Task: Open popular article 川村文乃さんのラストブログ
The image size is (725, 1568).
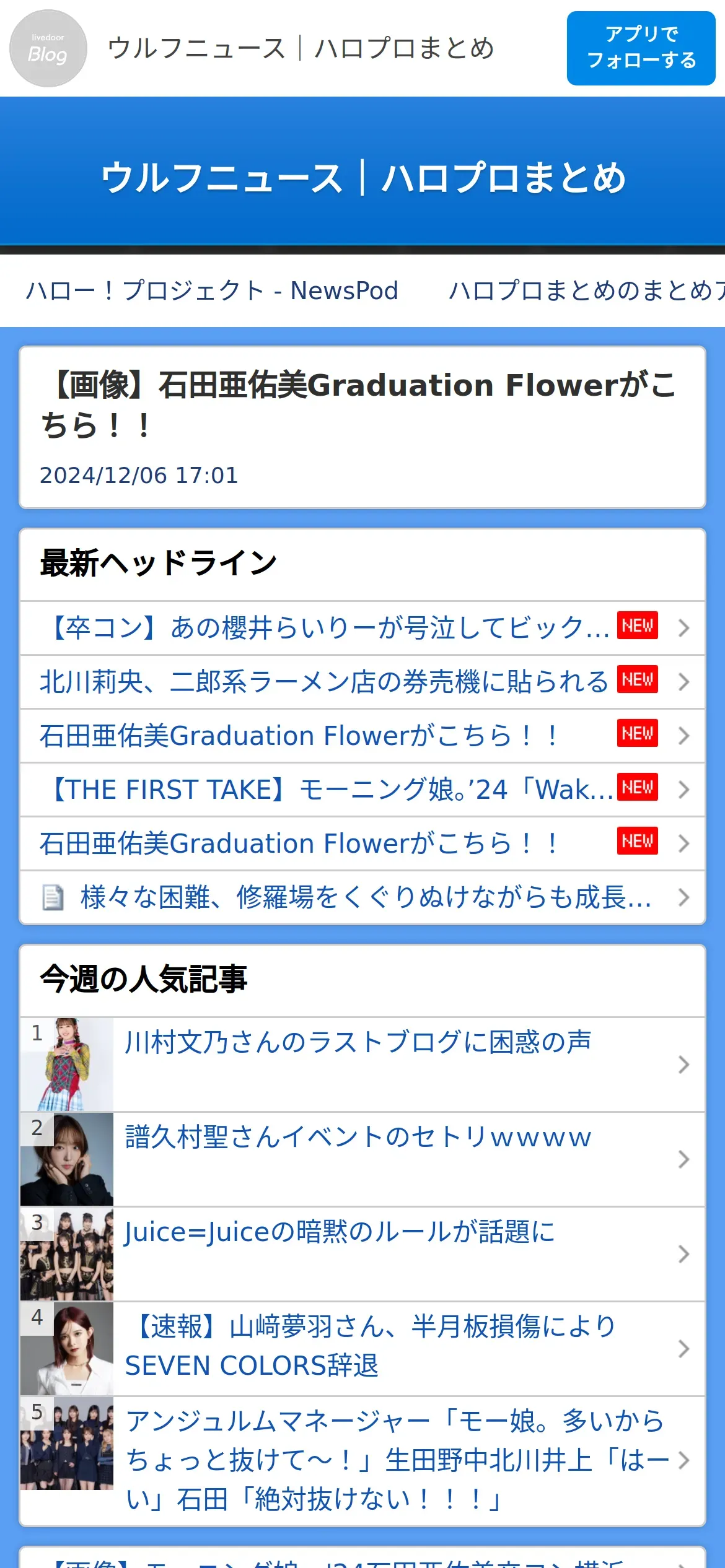Action: (x=362, y=1065)
